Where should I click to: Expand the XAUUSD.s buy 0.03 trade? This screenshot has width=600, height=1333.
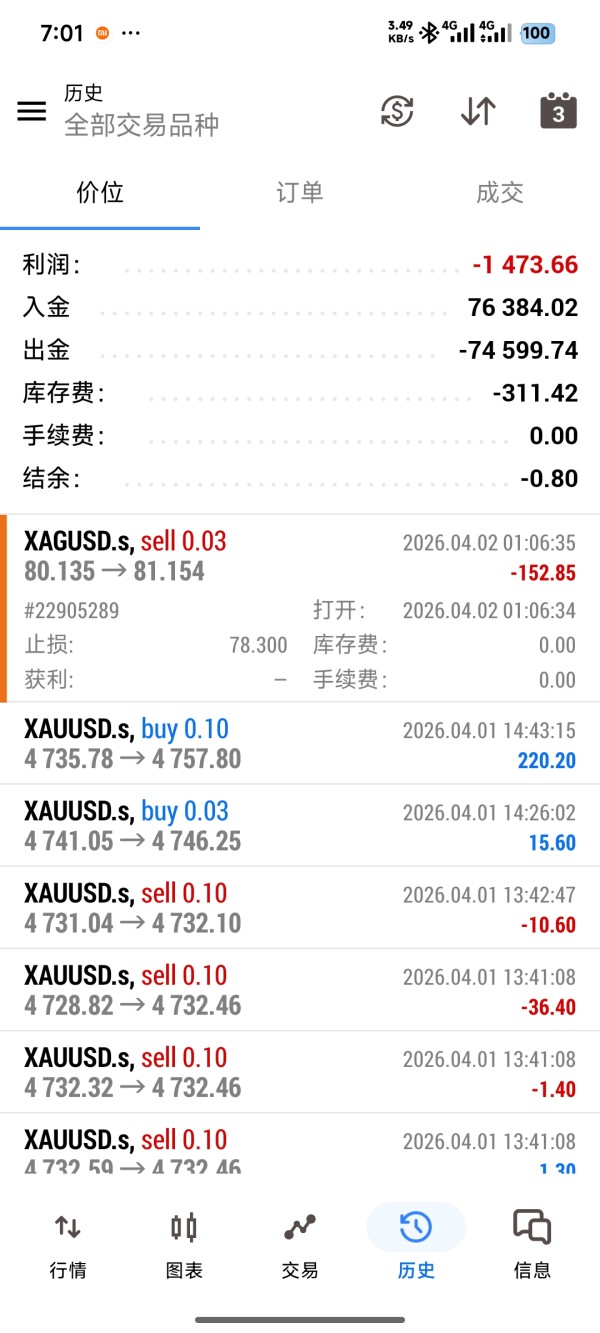coord(300,826)
